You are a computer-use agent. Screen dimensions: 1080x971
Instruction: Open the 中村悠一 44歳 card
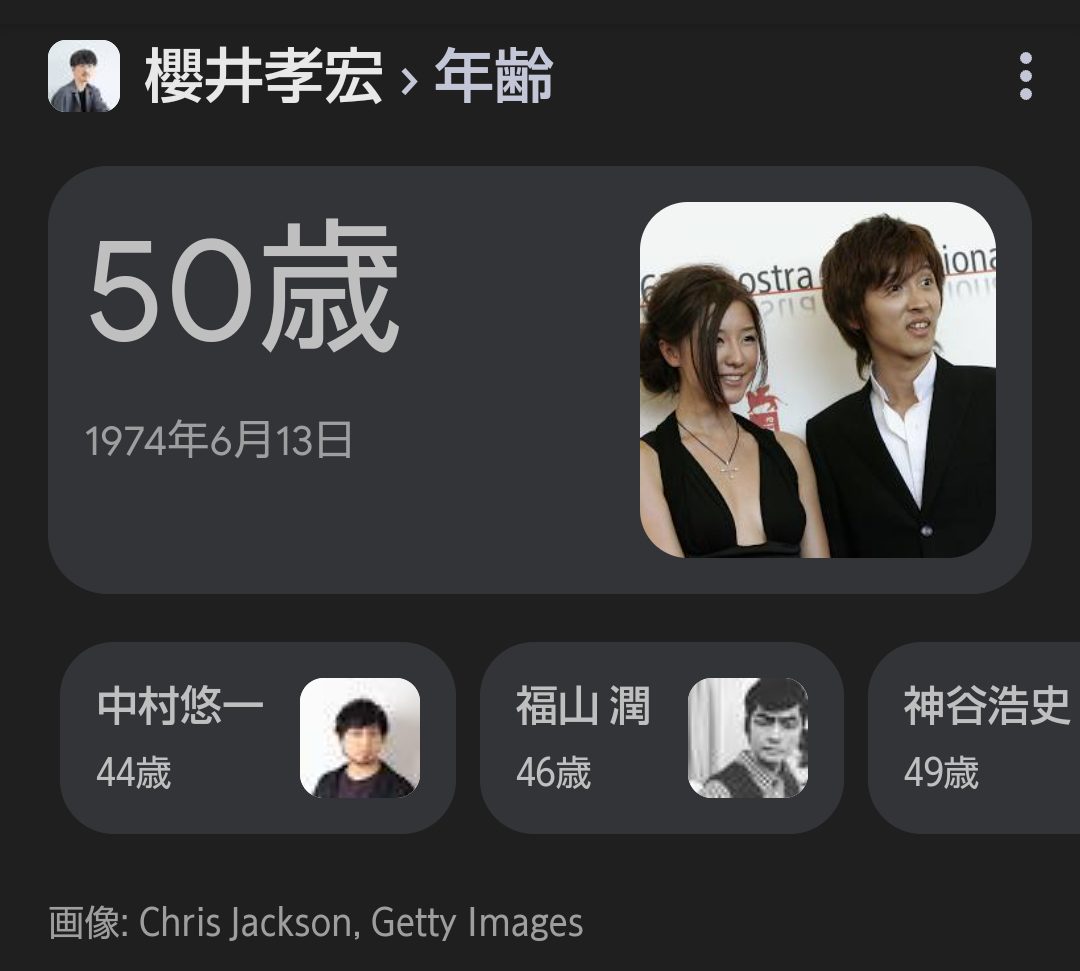tap(257, 738)
